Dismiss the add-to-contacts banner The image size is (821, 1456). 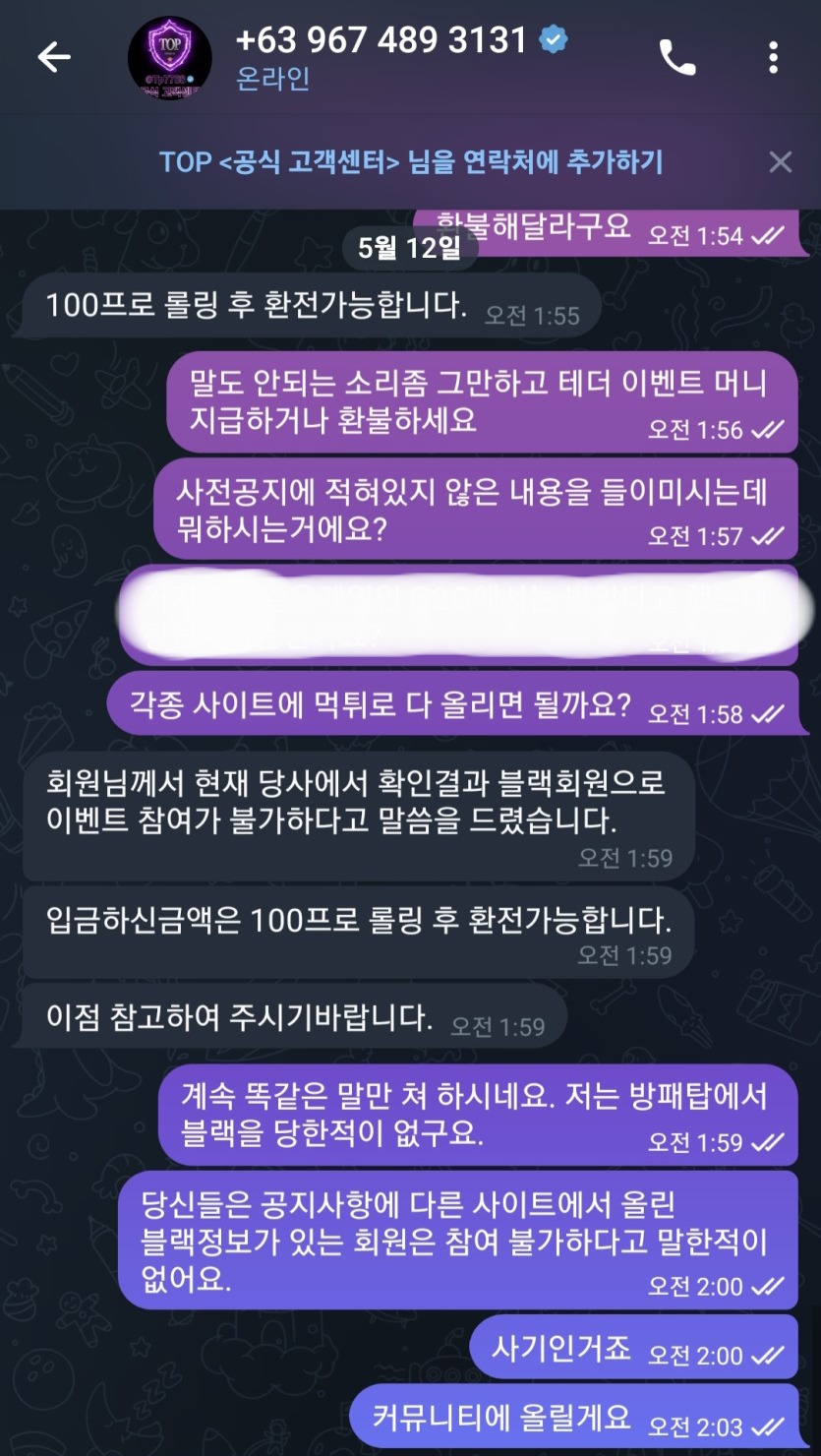click(x=780, y=162)
